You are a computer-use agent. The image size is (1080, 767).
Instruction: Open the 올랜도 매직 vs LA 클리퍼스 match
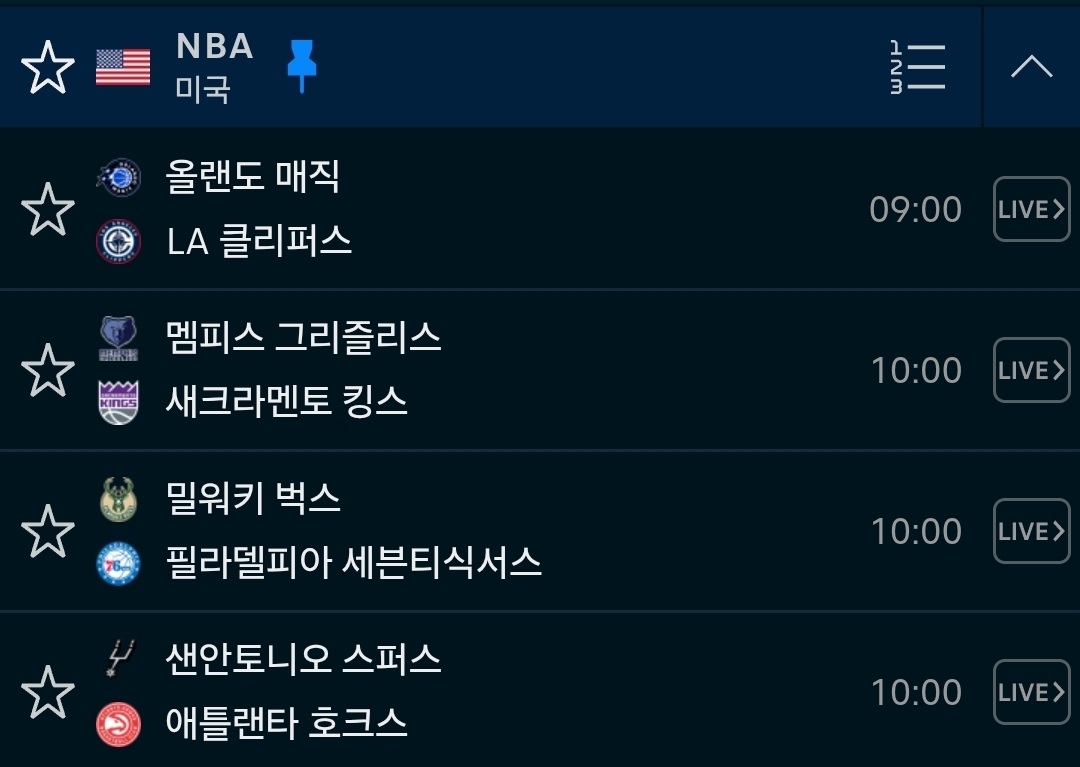[500, 210]
